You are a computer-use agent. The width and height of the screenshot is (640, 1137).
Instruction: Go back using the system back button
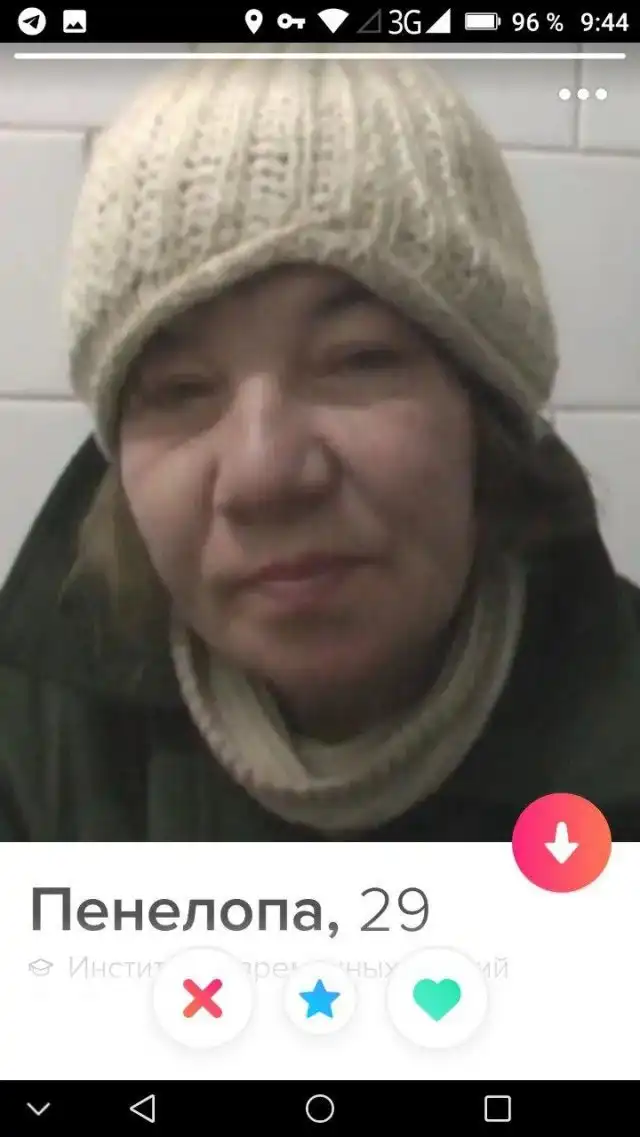click(143, 1108)
